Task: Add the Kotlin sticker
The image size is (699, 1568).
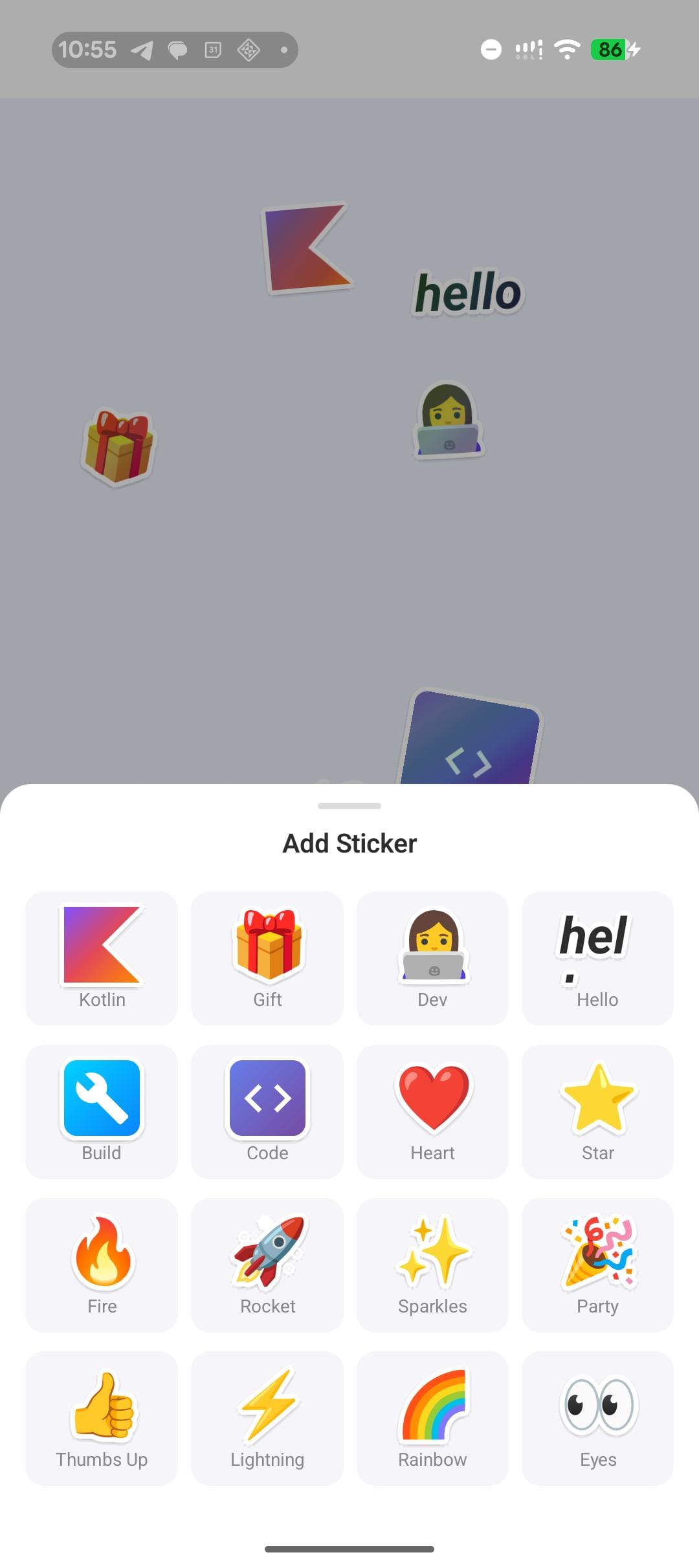Action: 102,957
